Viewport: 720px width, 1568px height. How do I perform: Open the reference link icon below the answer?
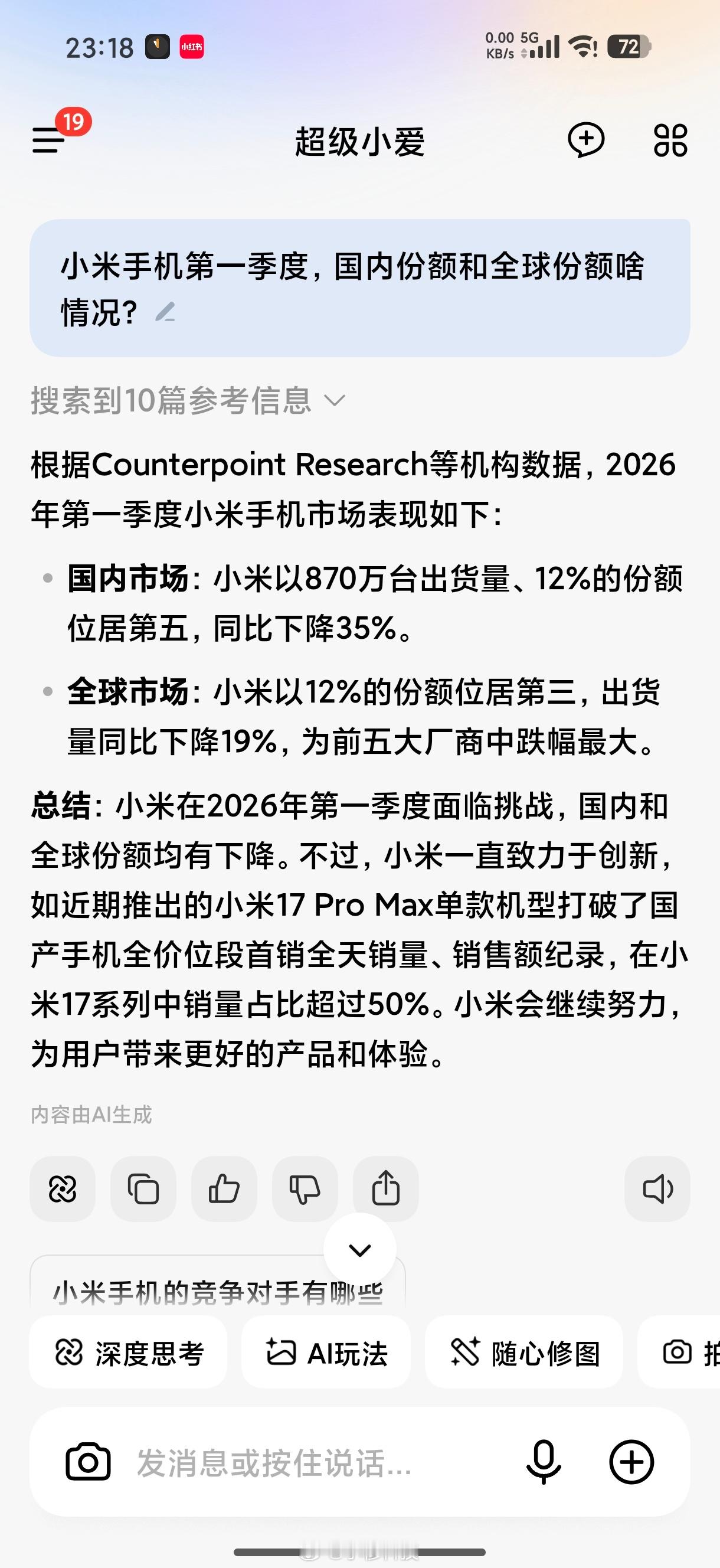(x=63, y=1190)
